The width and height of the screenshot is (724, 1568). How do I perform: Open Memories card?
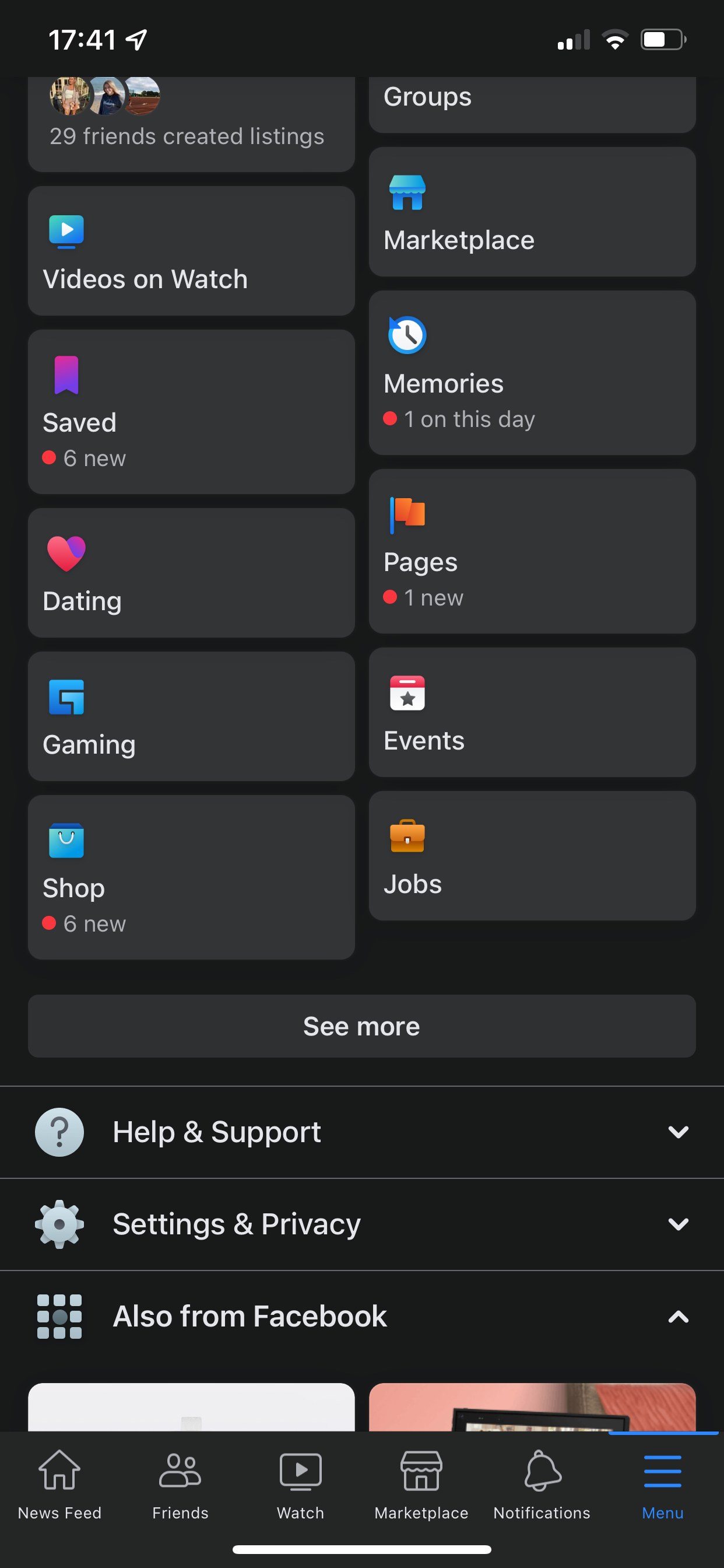pos(532,373)
